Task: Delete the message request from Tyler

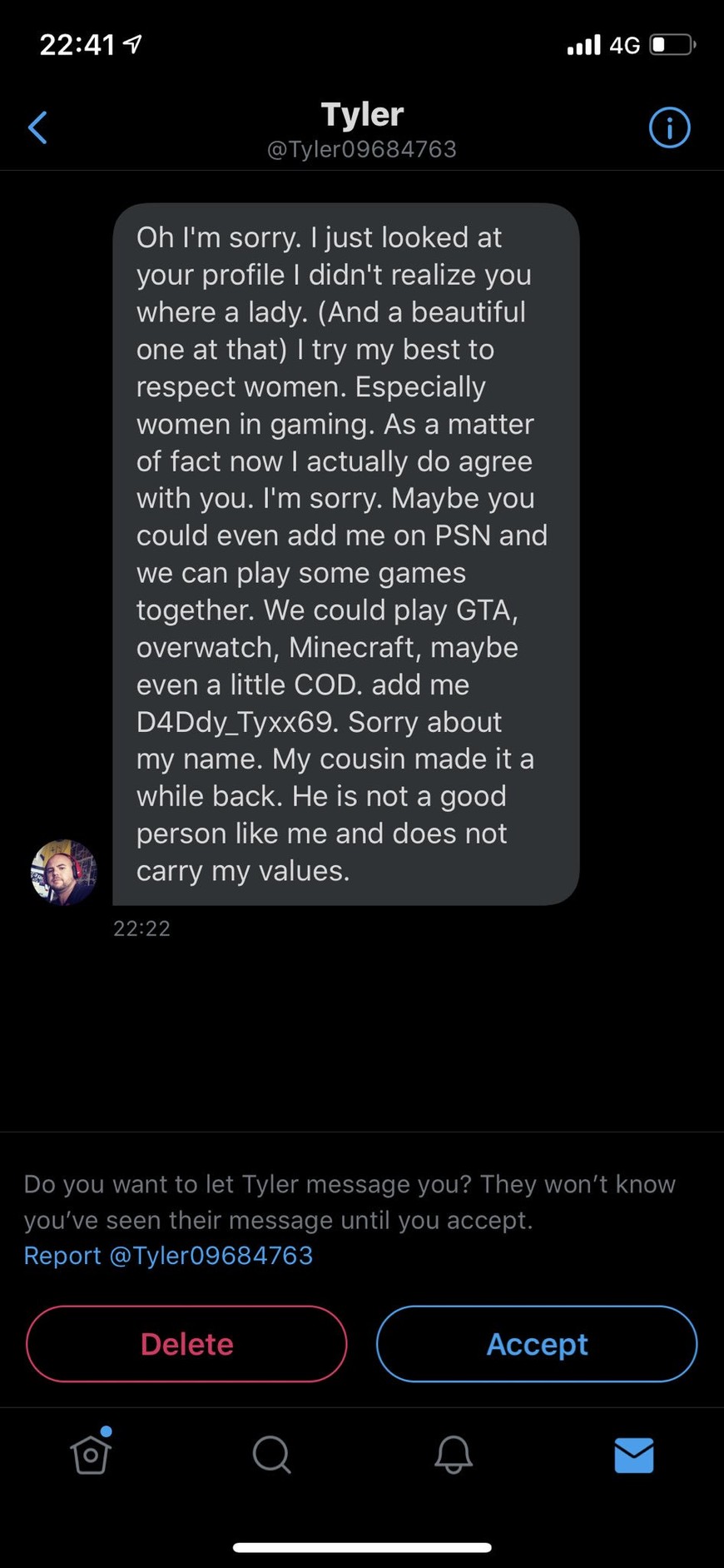Action: point(186,1343)
